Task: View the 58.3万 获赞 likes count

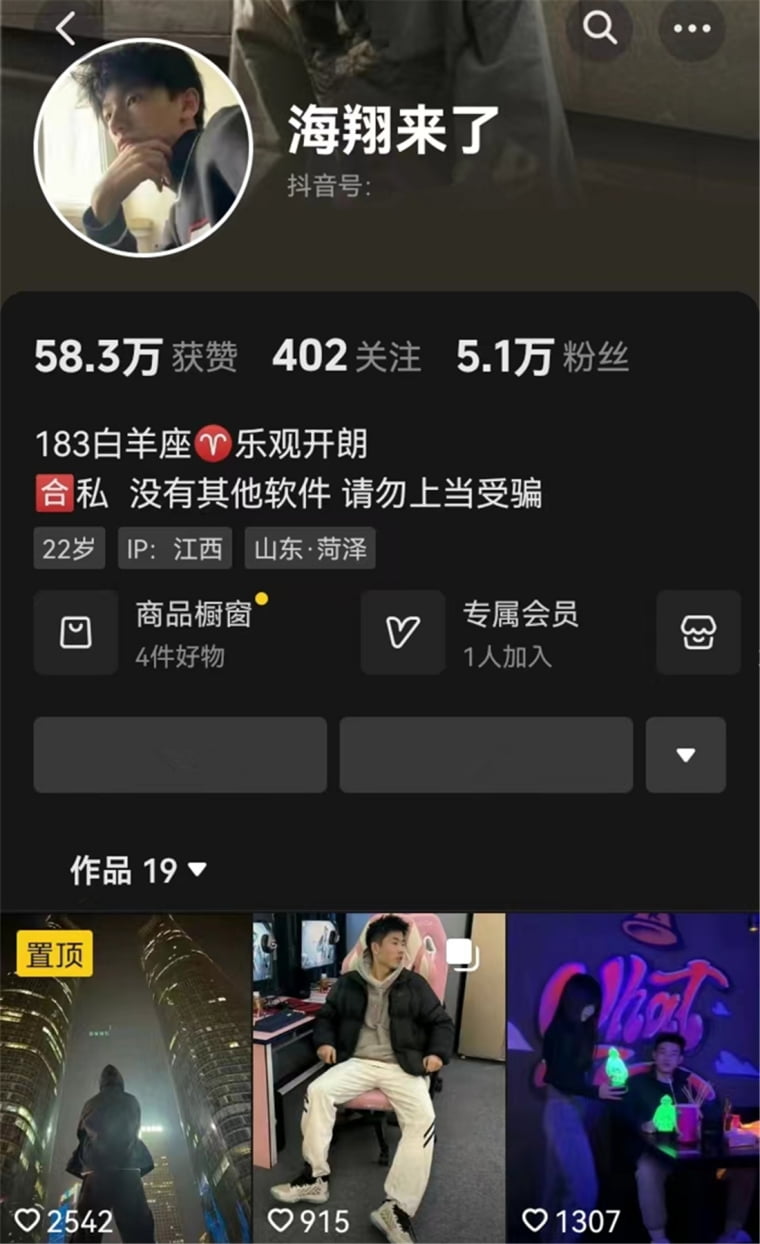Action: tap(136, 357)
